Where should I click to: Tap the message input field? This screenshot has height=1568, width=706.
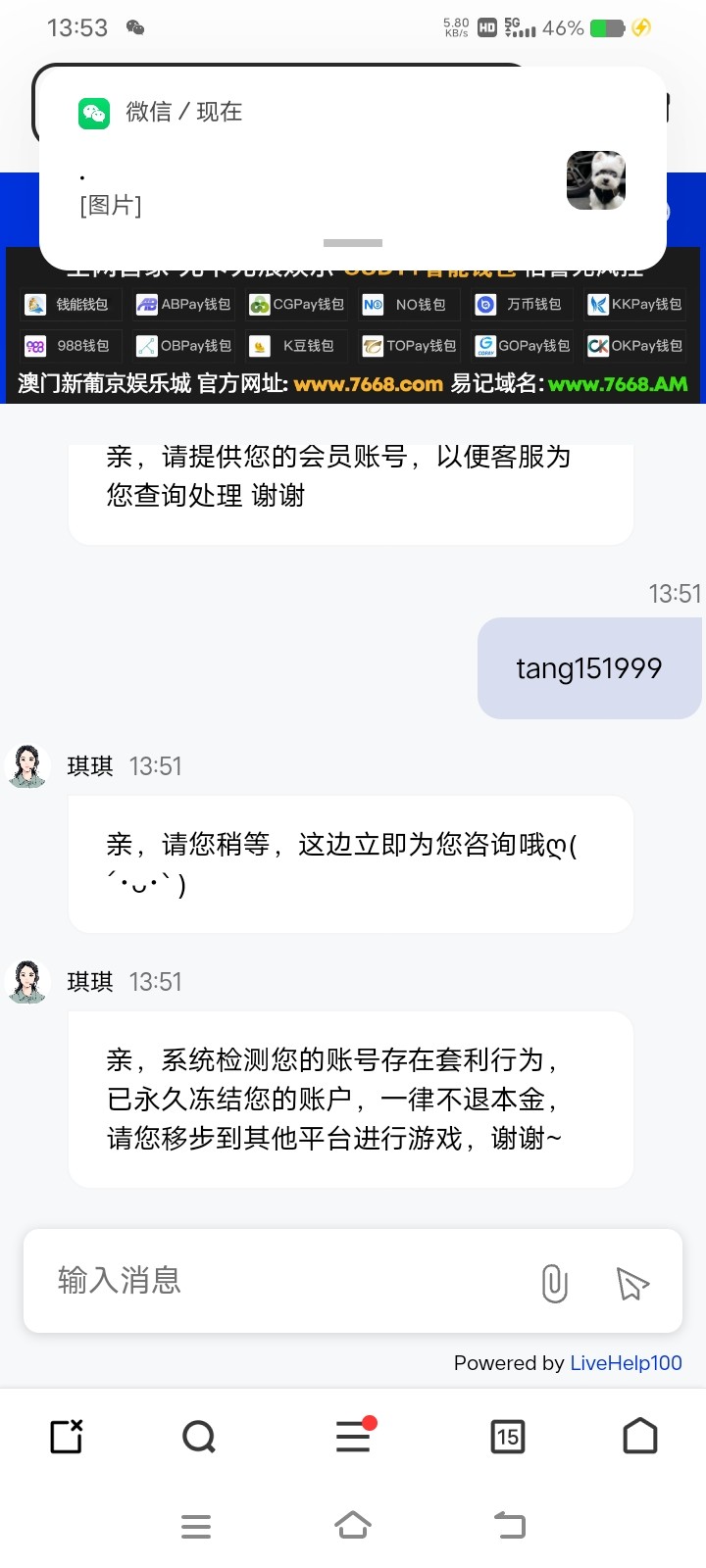pos(284,1281)
